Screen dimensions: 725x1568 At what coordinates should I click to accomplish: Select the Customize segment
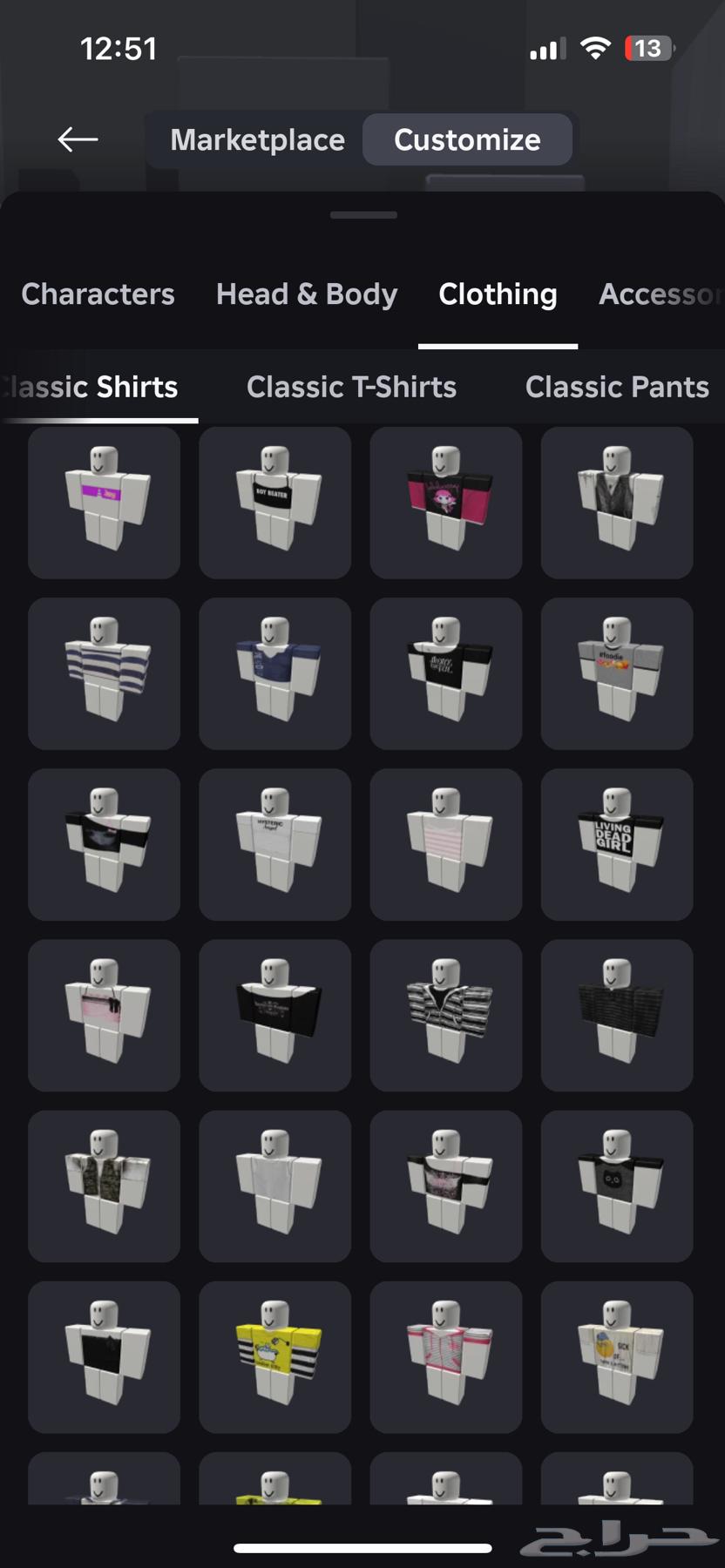(467, 139)
